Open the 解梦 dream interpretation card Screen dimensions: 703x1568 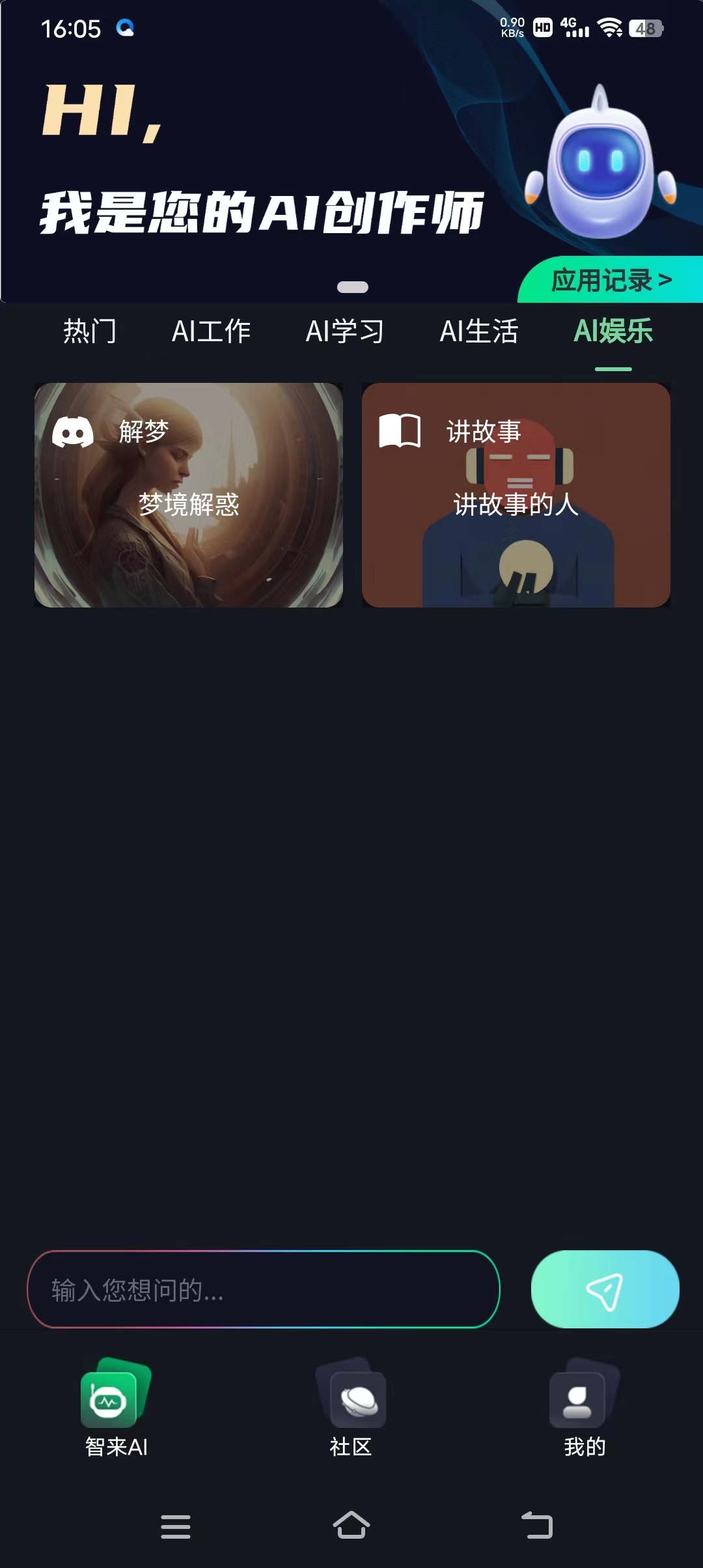point(189,495)
